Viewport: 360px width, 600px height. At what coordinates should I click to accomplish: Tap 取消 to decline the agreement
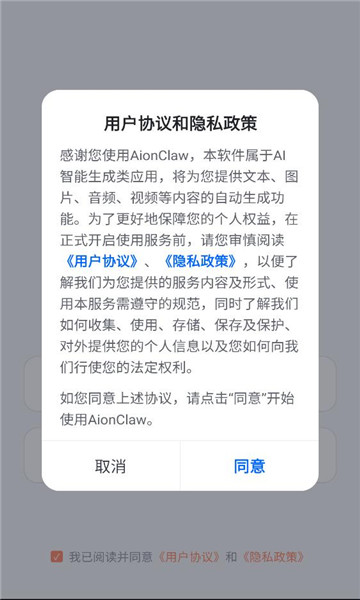click(111, 466)
